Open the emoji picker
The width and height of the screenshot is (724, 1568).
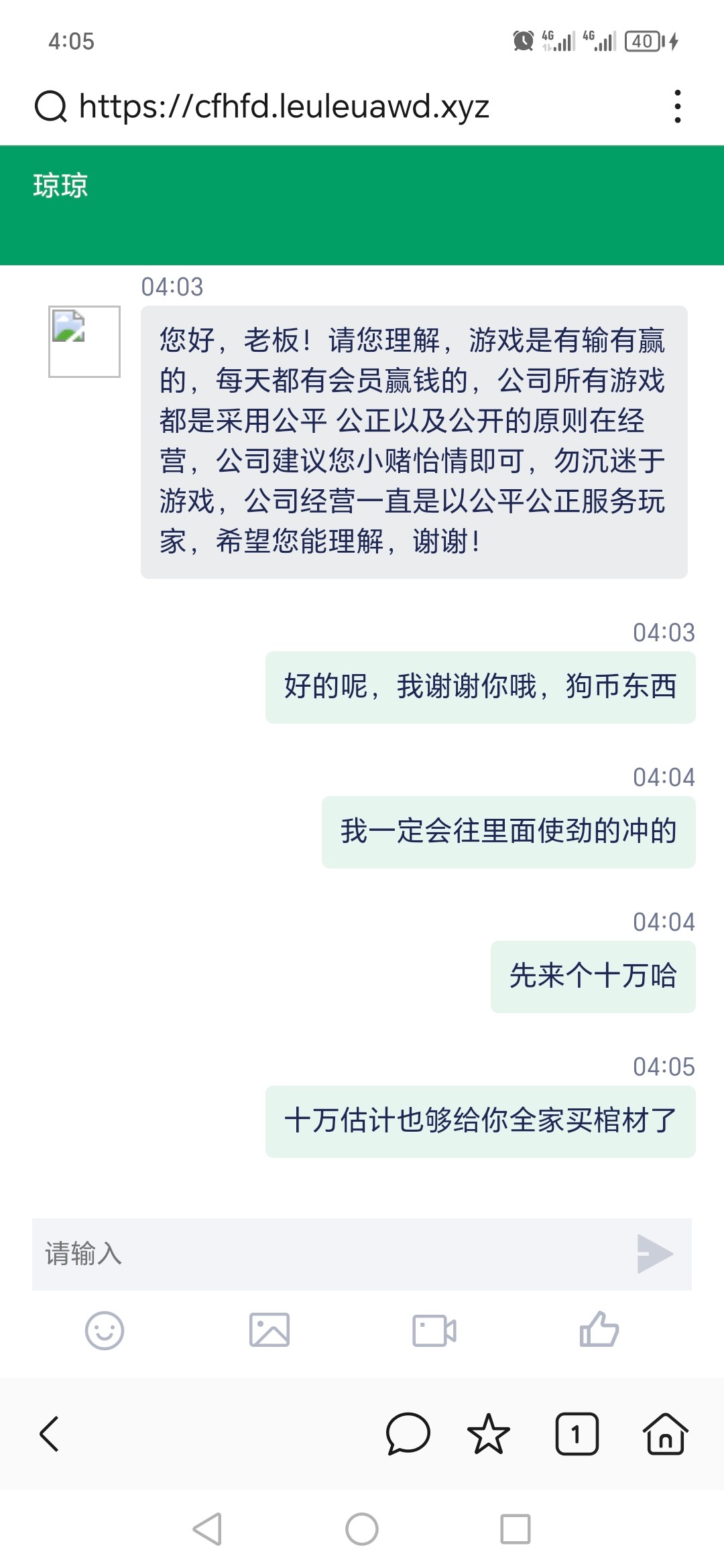click(105, 1330)
